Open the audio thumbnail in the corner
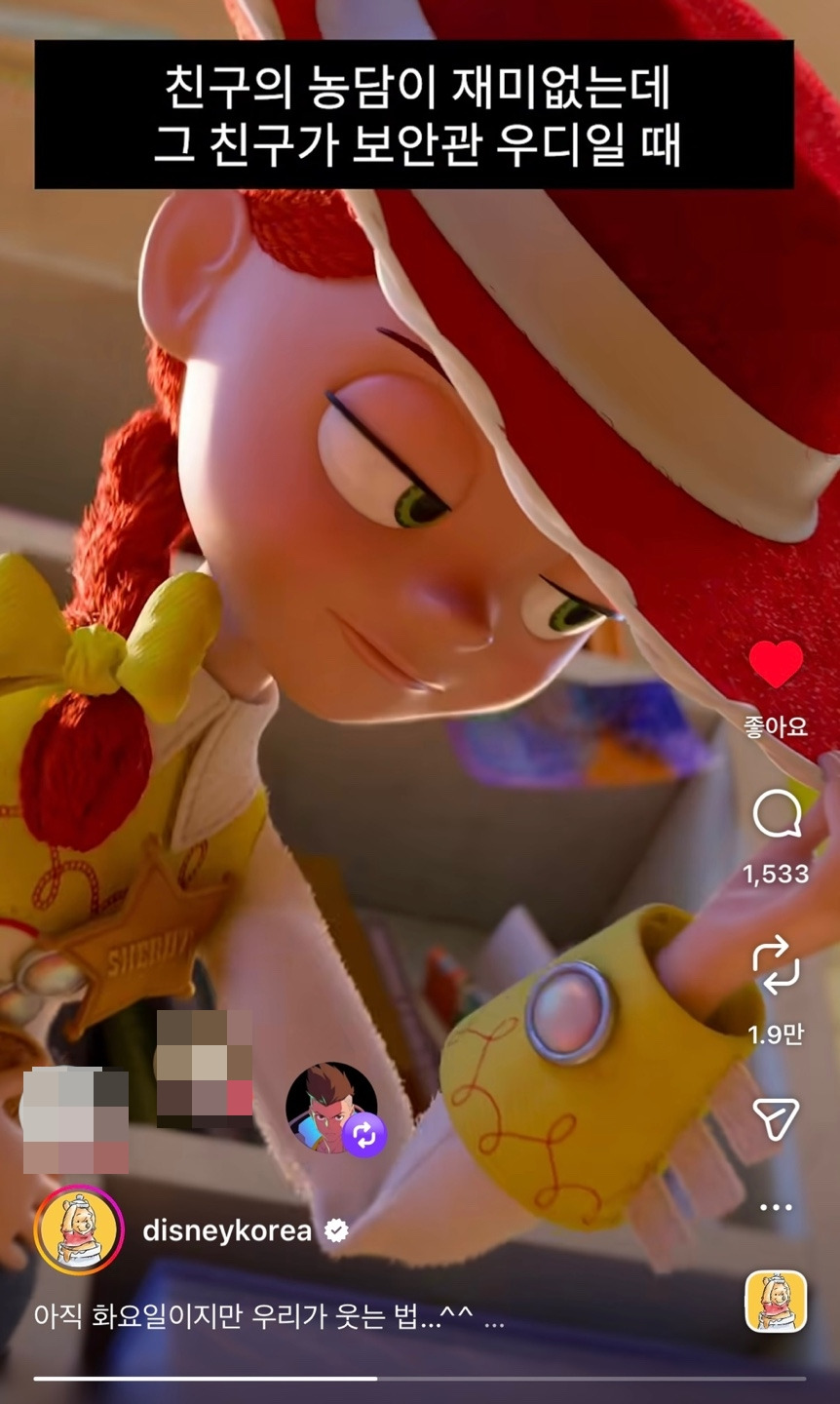Viewport: 840px width, 1404px height. click(777, 1302)
